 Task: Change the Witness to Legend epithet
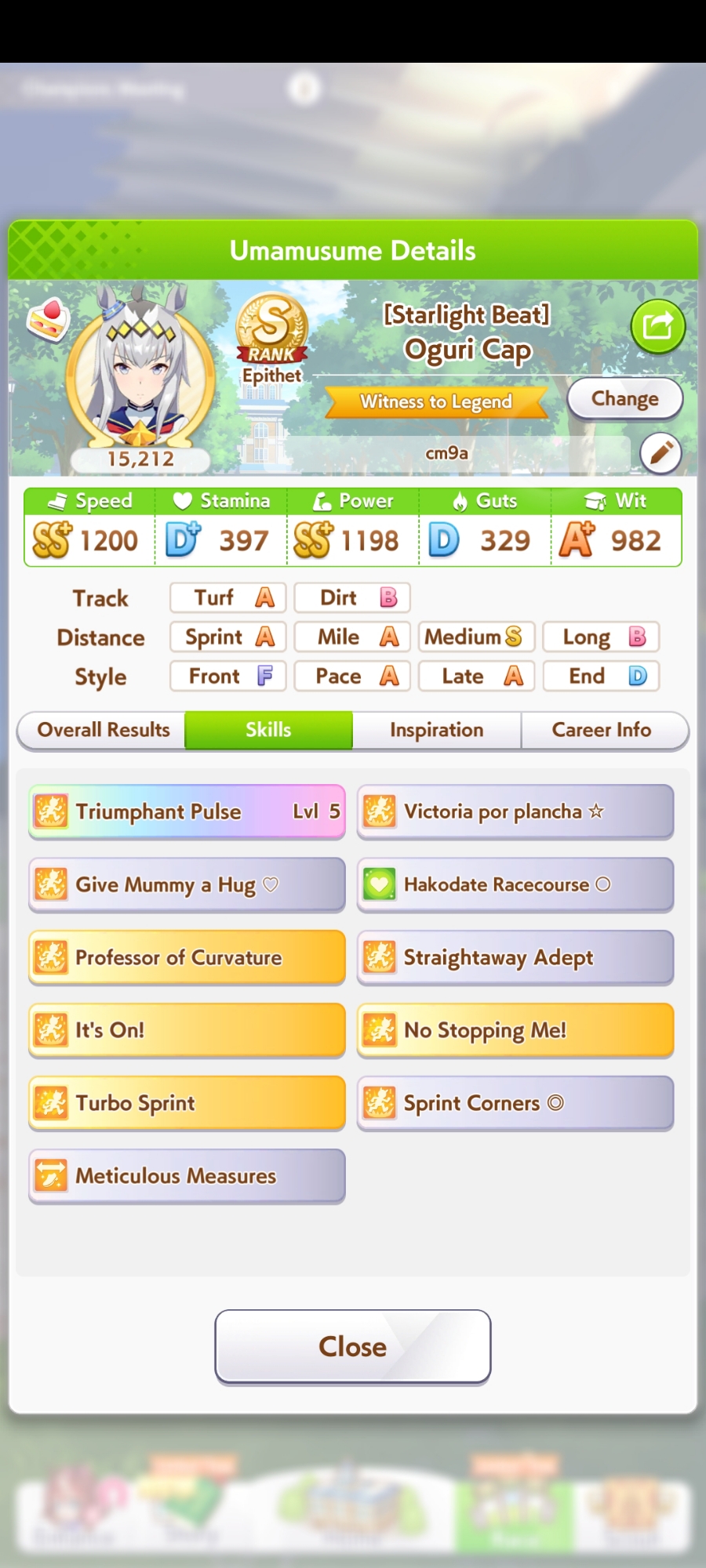pyautogui.click(x=624, y=399)
